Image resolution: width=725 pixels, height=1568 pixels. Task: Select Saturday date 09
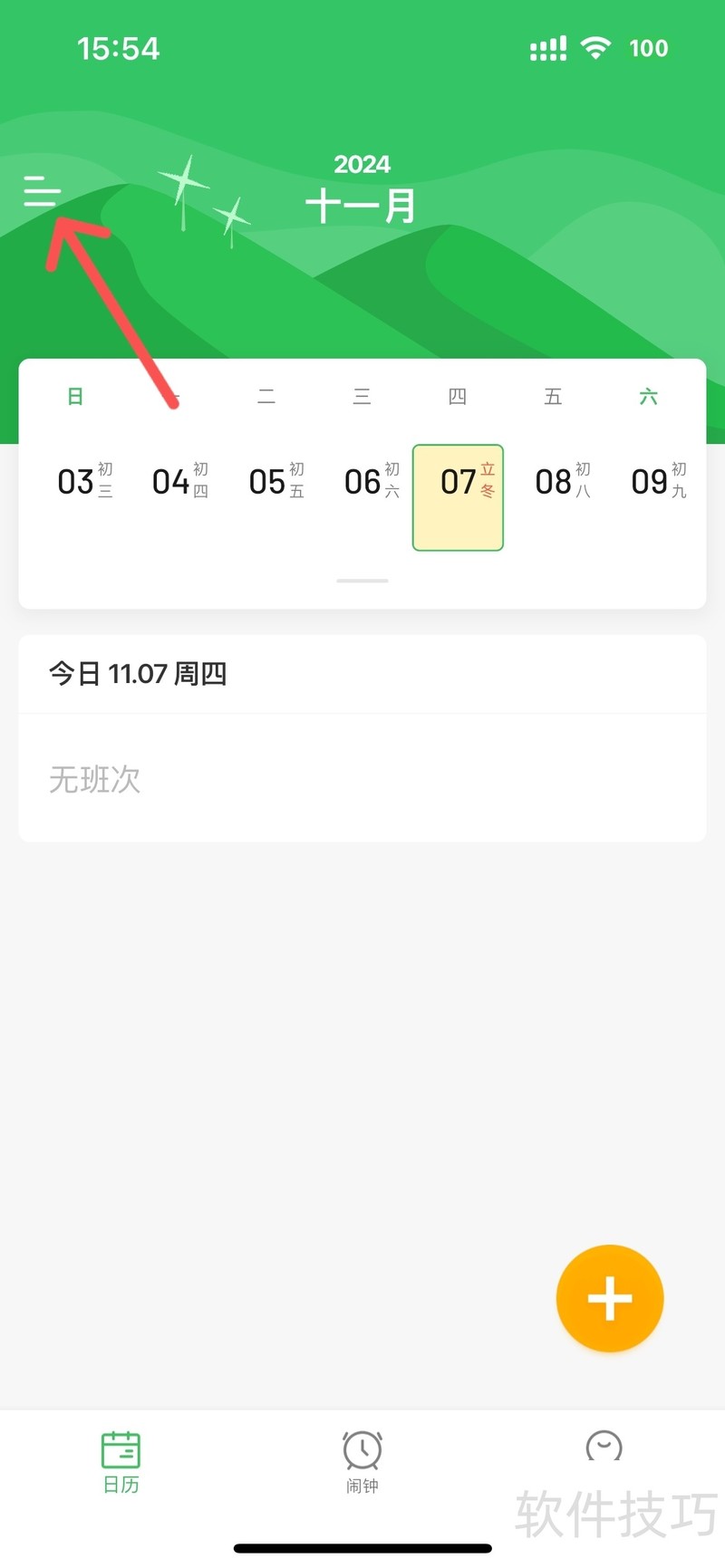(658, 481)
